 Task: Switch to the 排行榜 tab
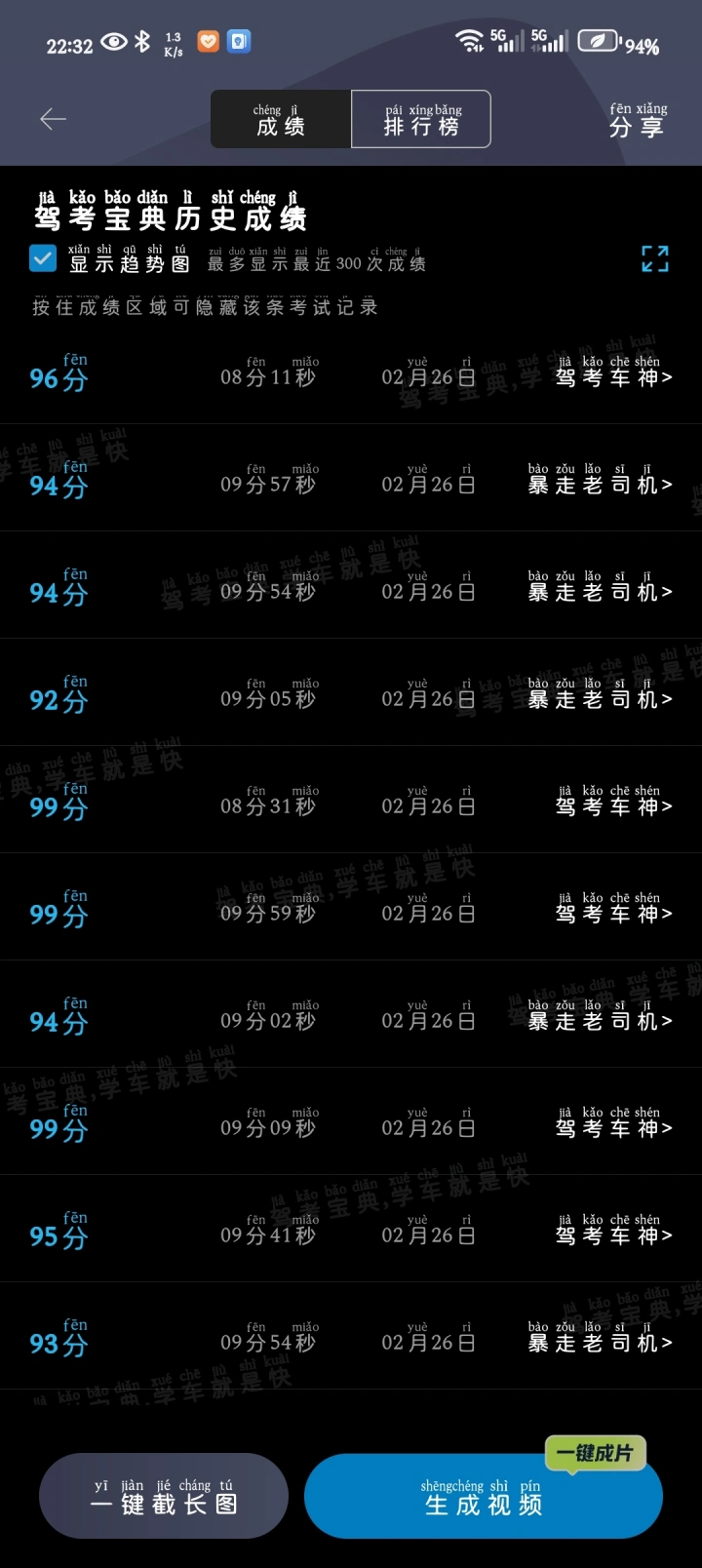(420, 119)
